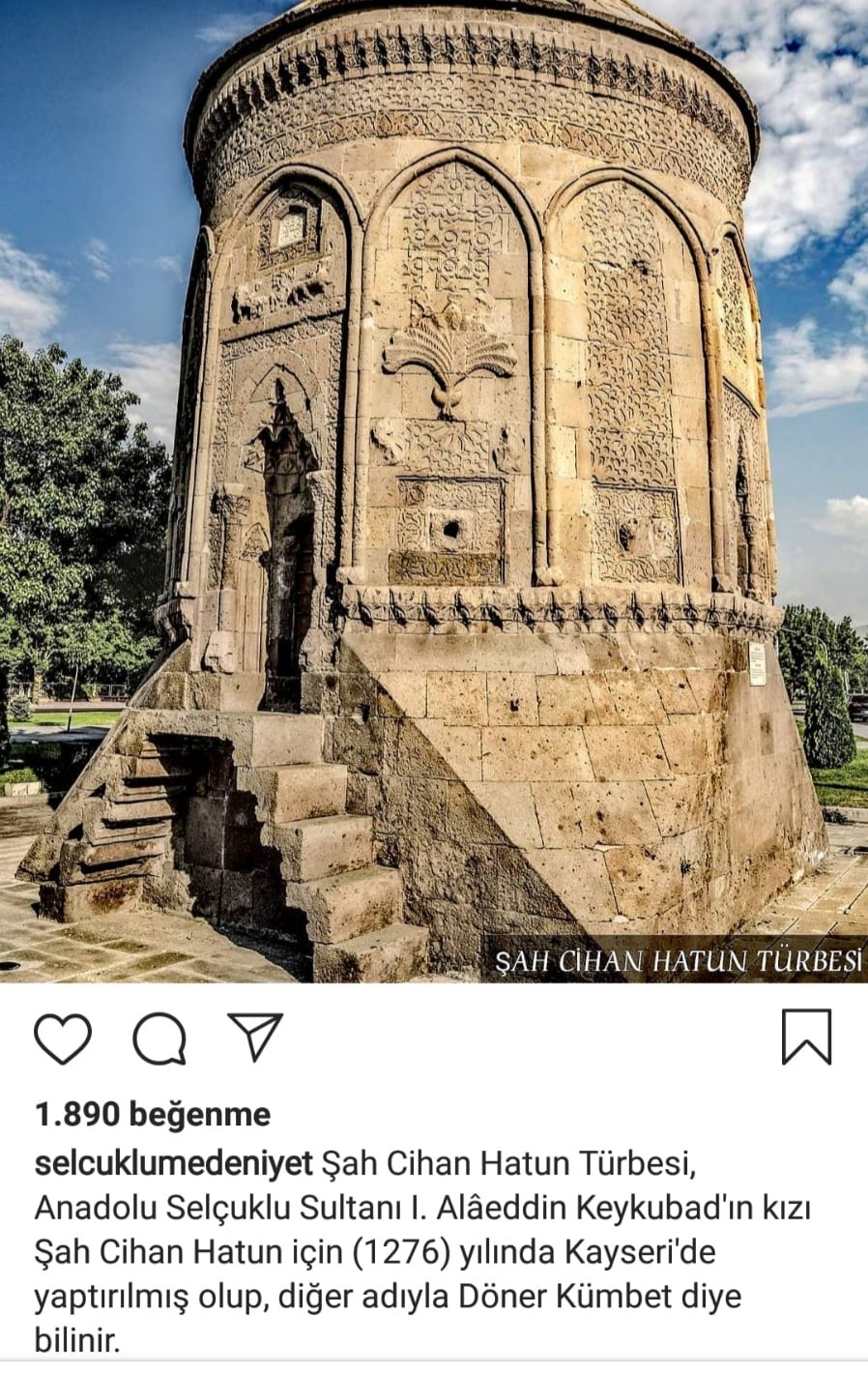Open comments on this post
Viewport: 868px width, 1373px height.
159,1039
